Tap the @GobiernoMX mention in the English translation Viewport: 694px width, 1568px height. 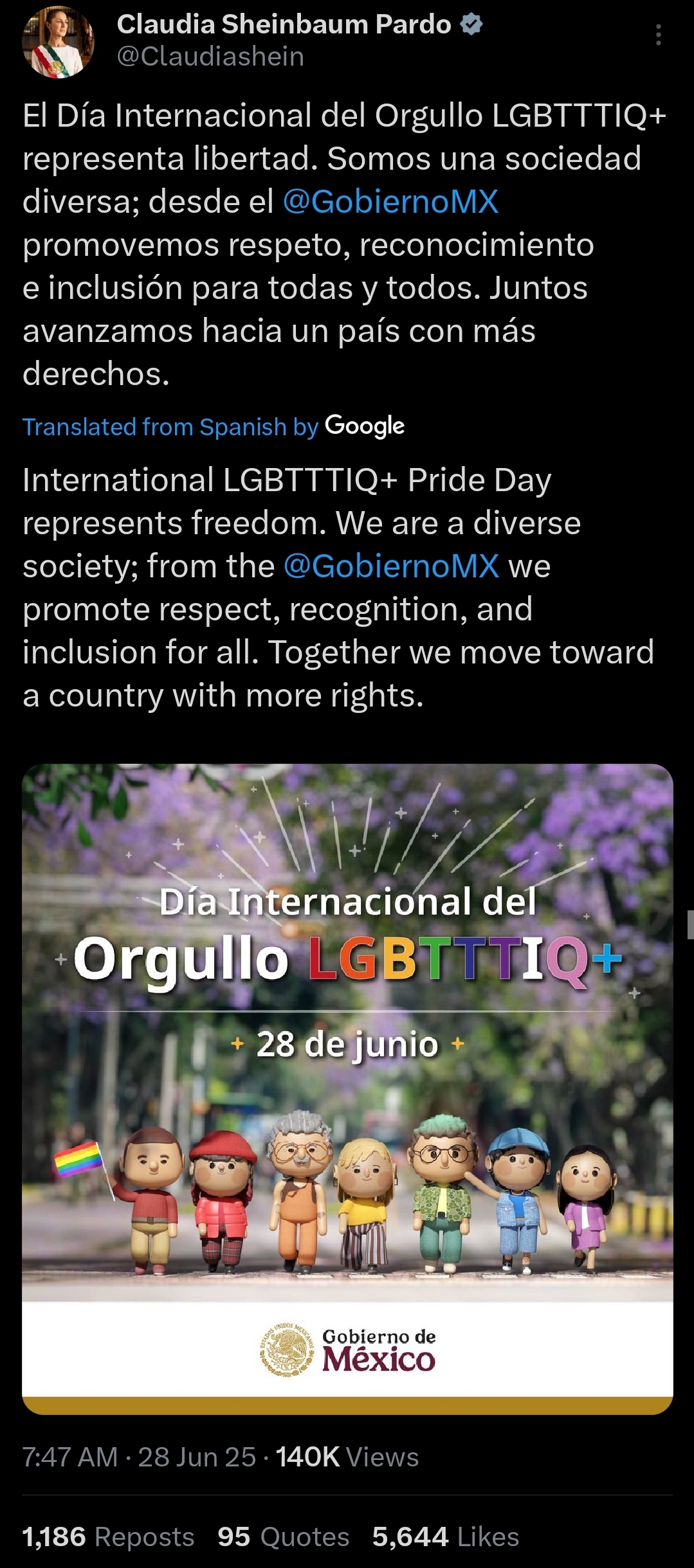[x=391, y=566]
